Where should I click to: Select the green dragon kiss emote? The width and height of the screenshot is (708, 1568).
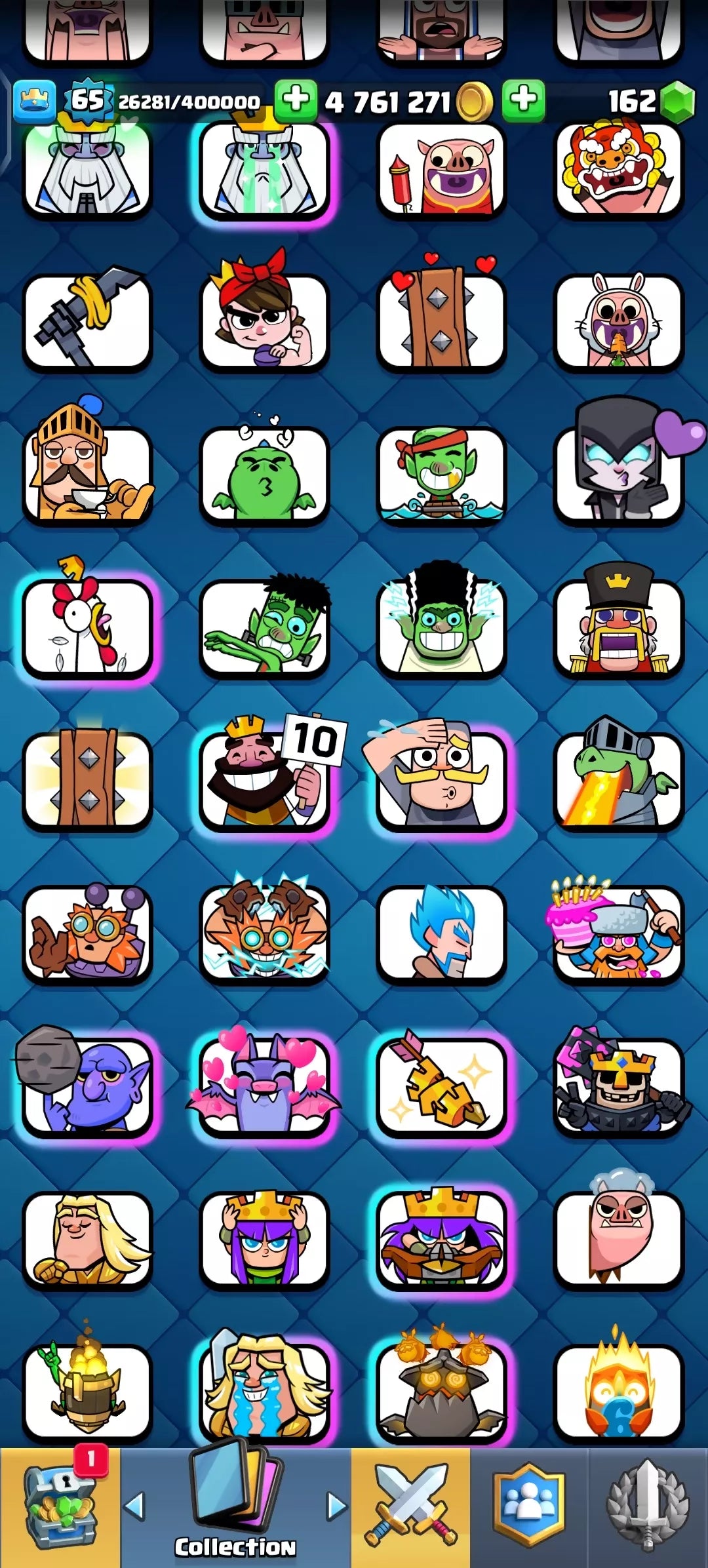(x=265, y=473)
